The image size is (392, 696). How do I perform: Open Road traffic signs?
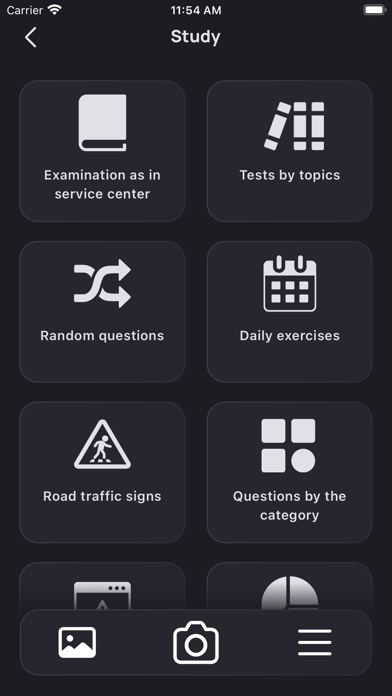(102, 472)
